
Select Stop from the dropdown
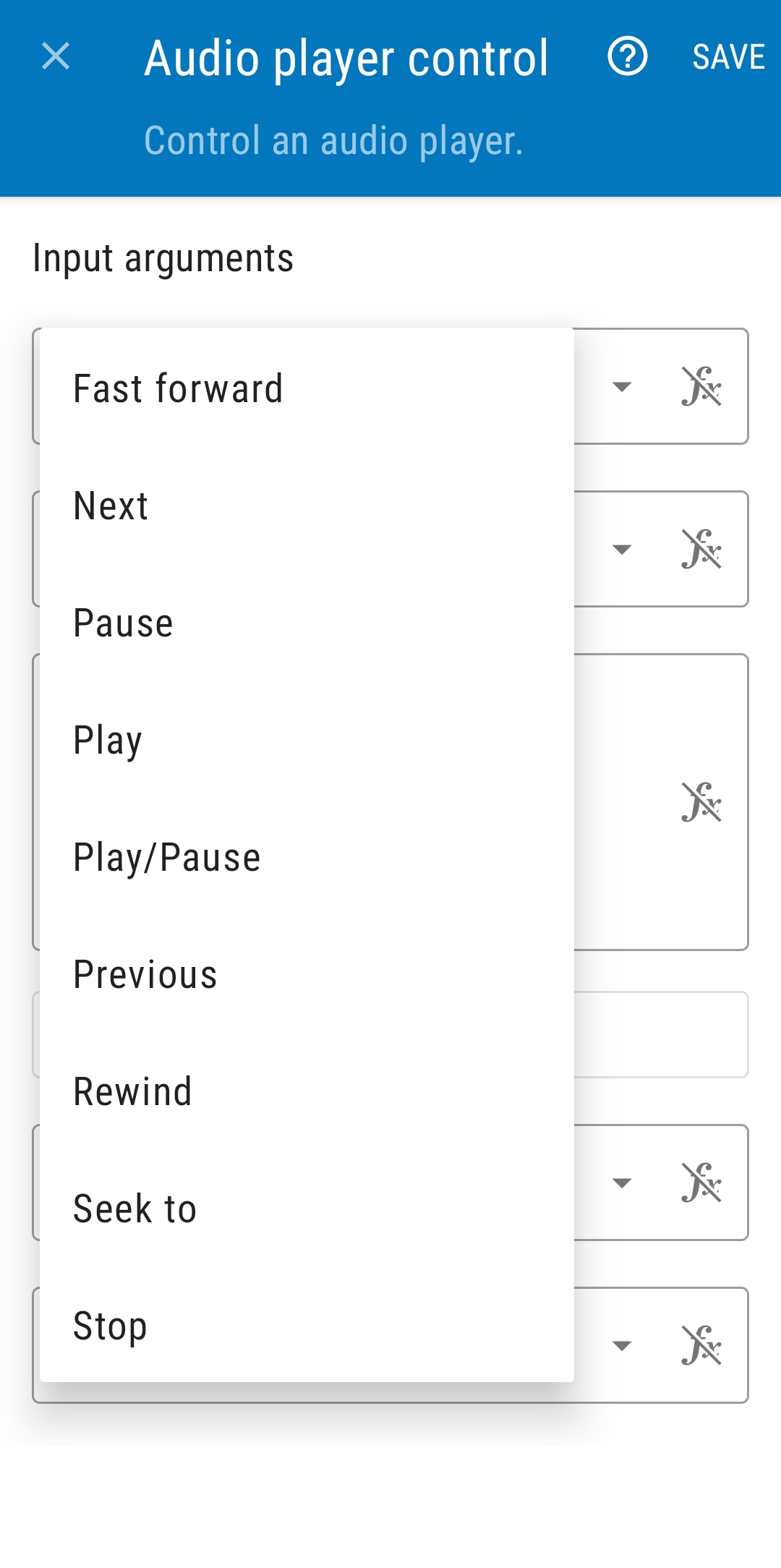pos(307,1326)
